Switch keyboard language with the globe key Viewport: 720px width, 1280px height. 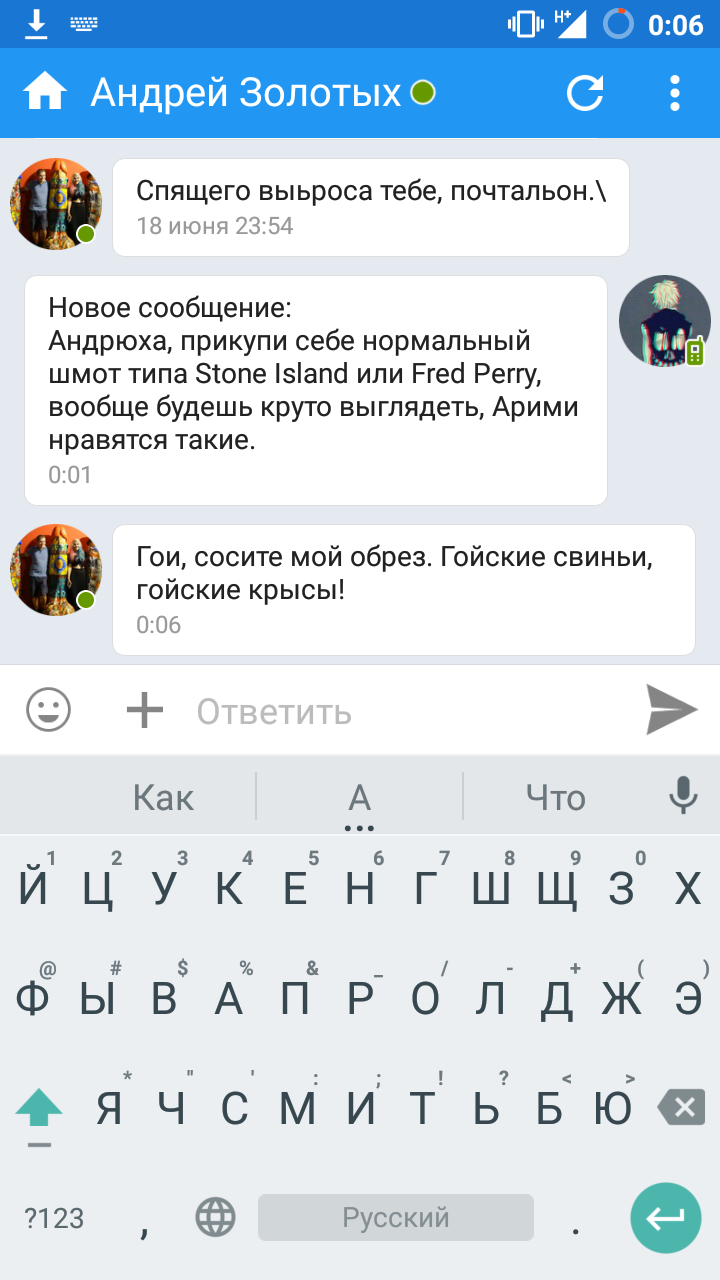pyautogui.click(x=215, y=1217)
